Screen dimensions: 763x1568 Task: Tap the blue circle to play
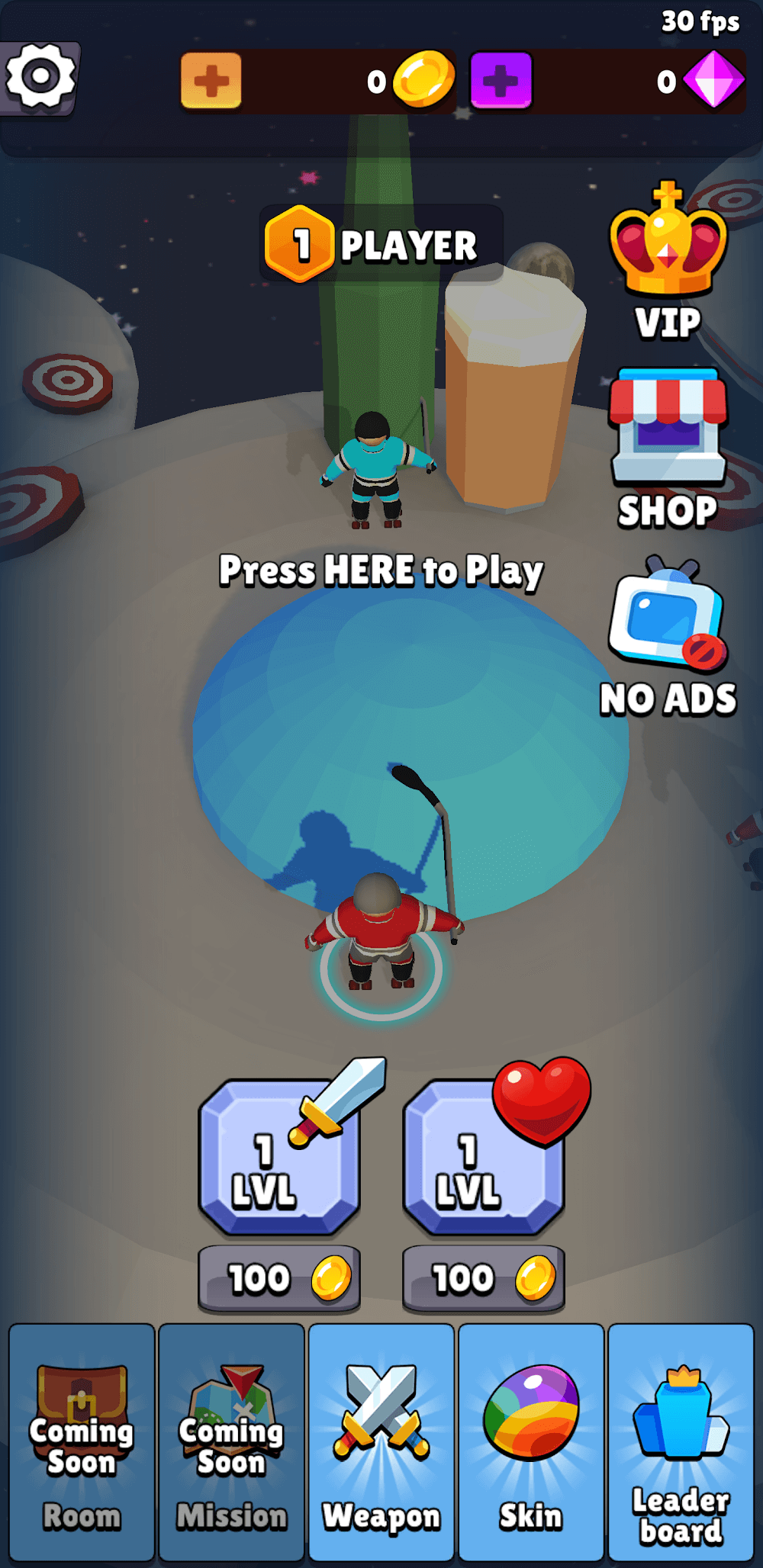coord(410,732)
